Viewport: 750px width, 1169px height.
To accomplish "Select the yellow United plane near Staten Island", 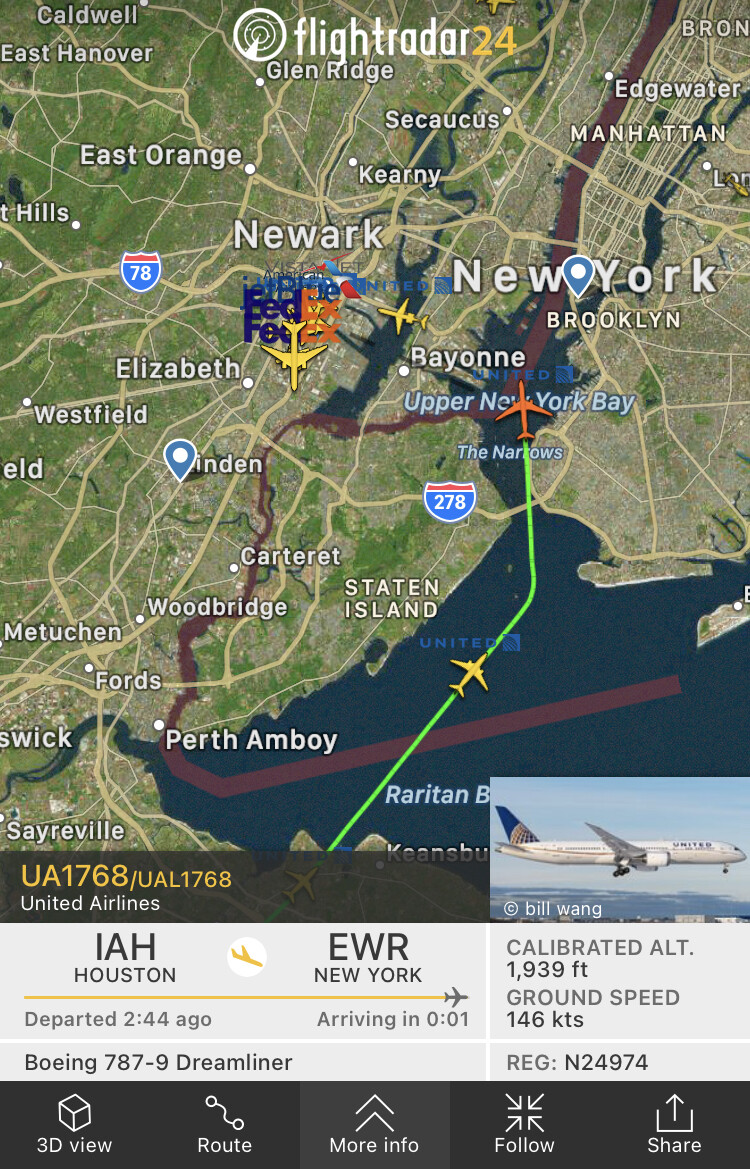I will 469,674.
